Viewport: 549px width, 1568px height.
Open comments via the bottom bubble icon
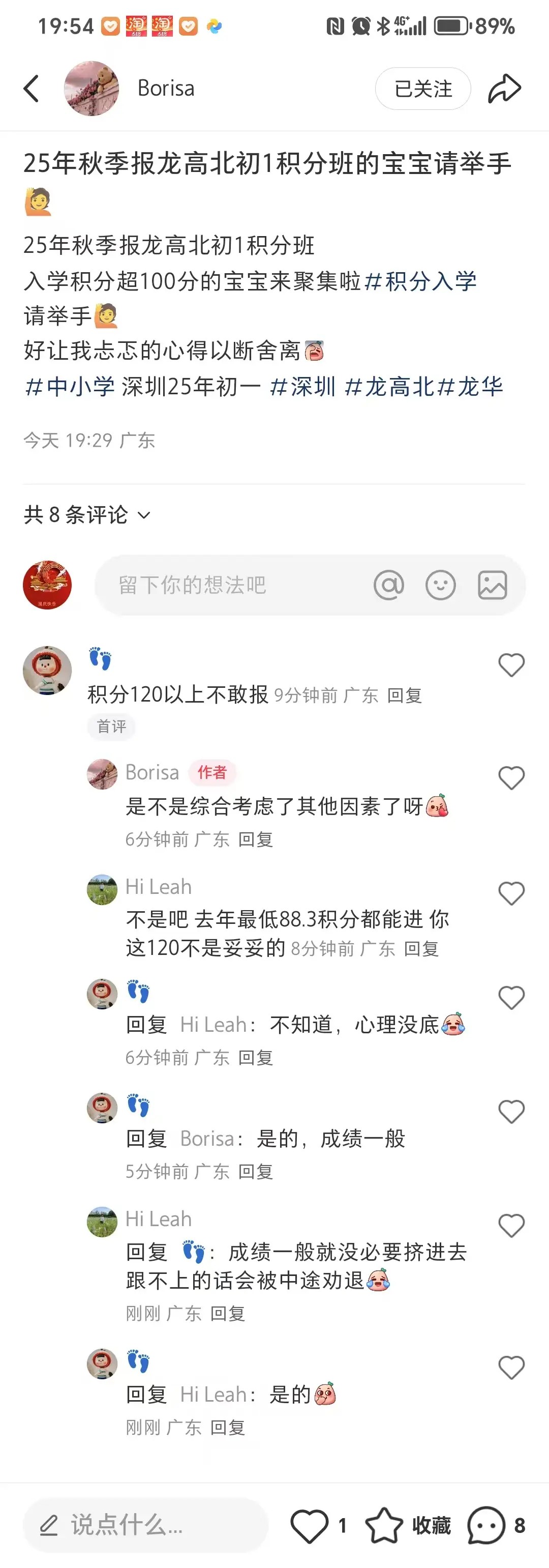(x=486, y=1525)
